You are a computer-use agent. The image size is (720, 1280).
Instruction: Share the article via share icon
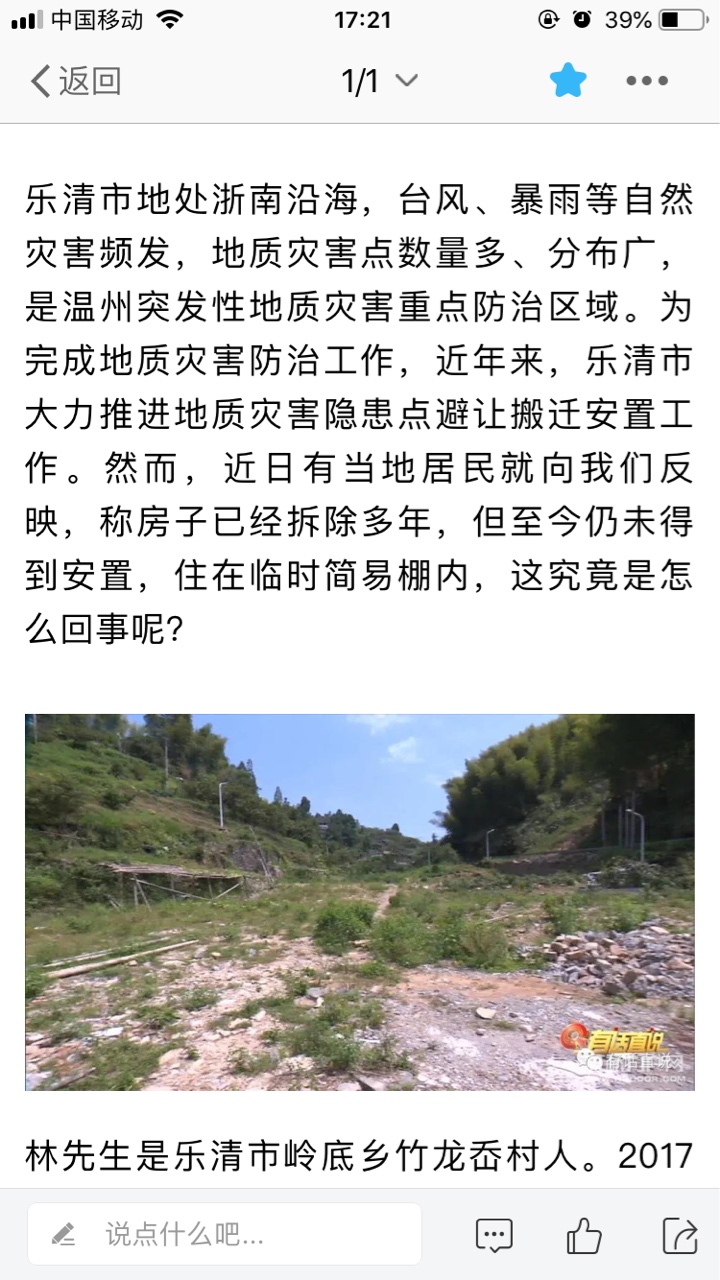pyautogui.click(x=679, y=1235)
